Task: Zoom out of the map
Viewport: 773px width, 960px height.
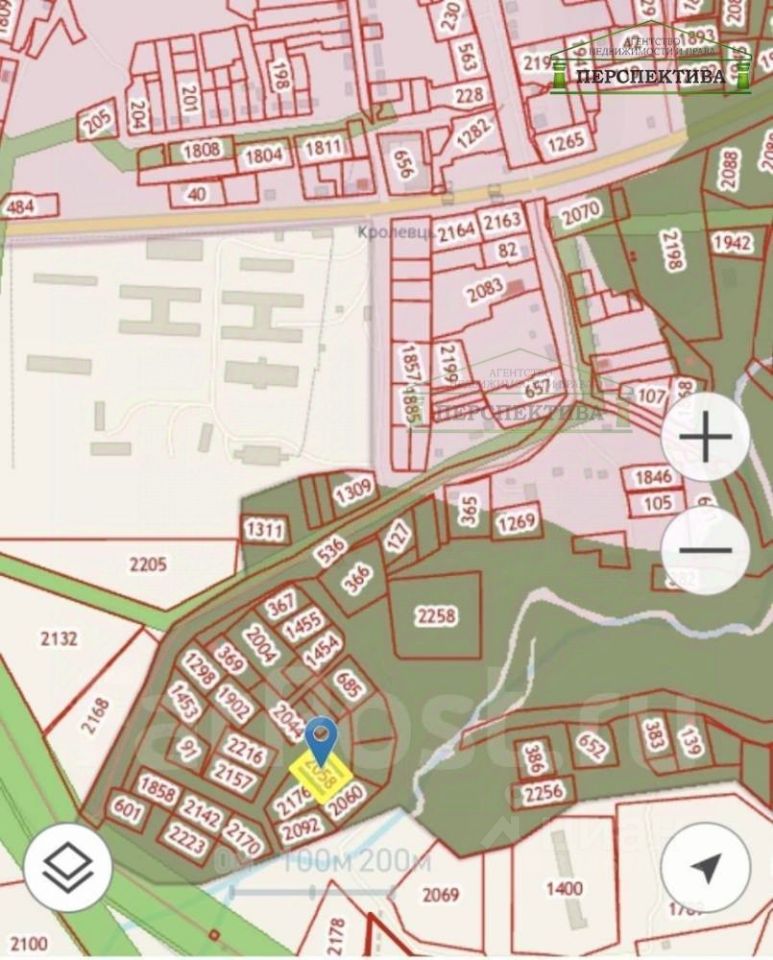Action: point(706,549)
